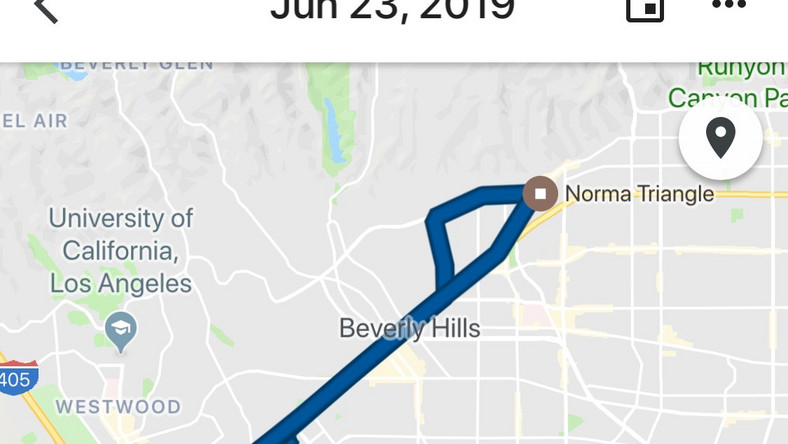788x444 pixels.
Task: Open the calendar date picker
Action: [645, 8]
